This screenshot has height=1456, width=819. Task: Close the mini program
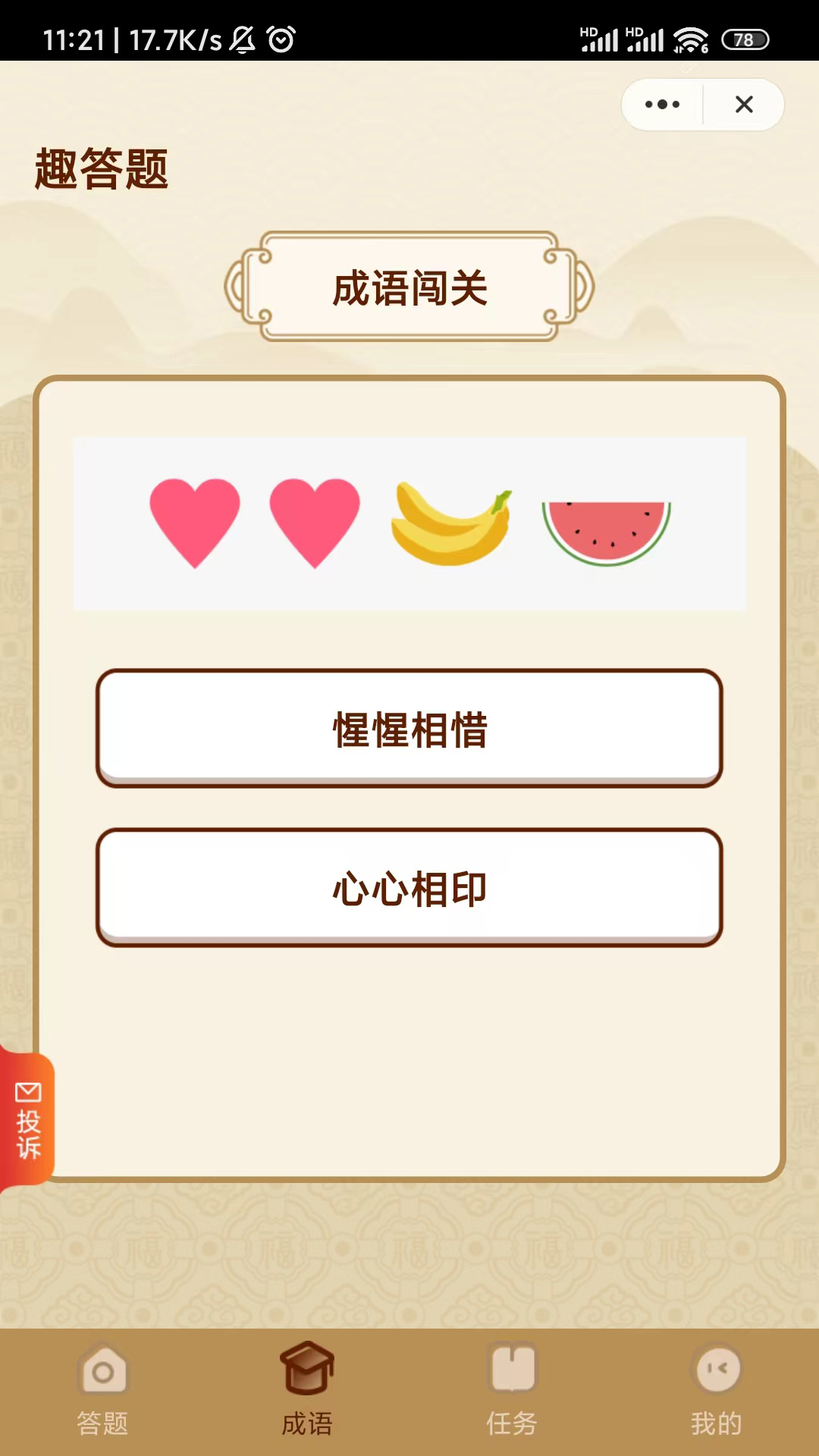pyautogui.click(x=744, y=105)
